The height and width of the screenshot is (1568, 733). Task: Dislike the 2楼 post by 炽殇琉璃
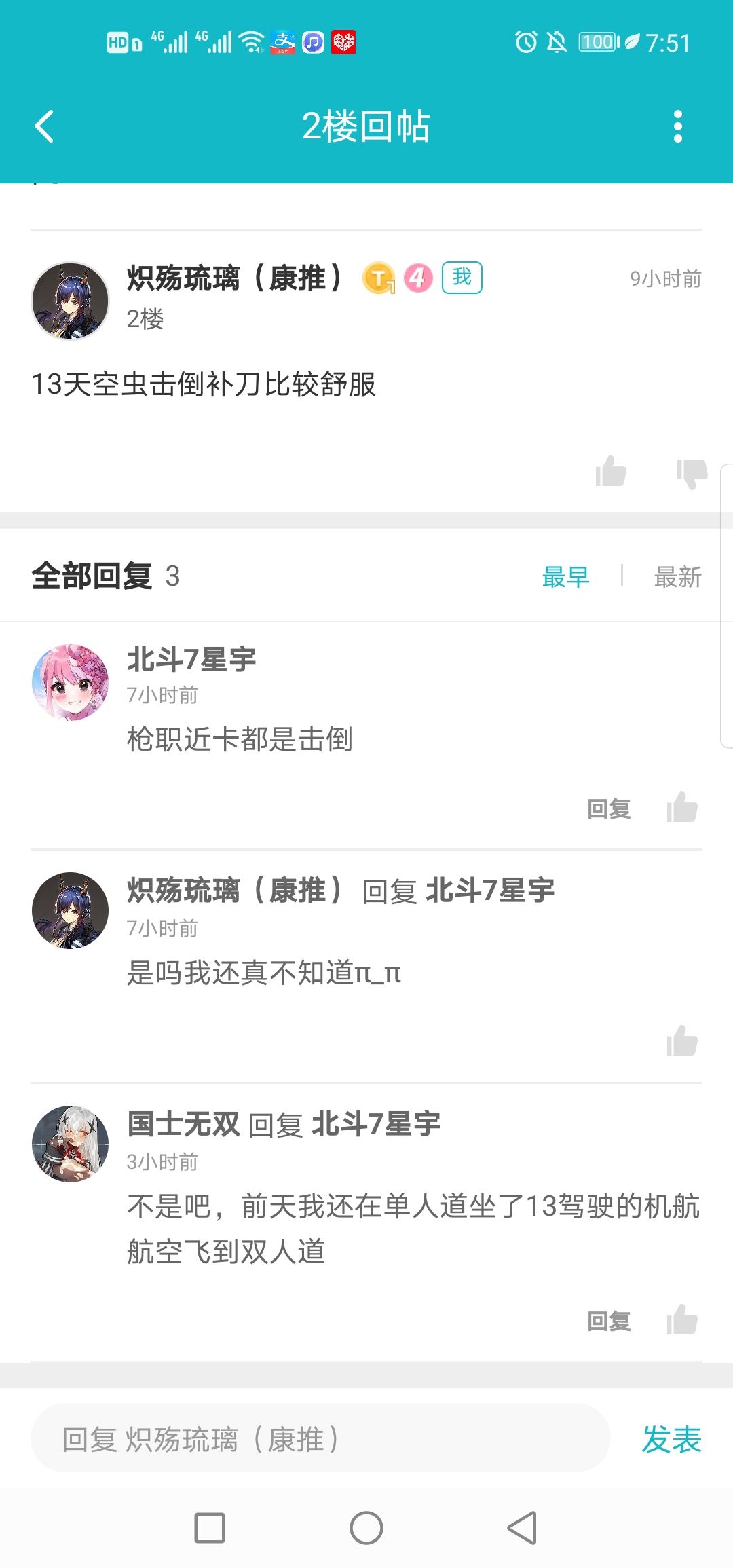pyautogui.click(x=692, y=473)
